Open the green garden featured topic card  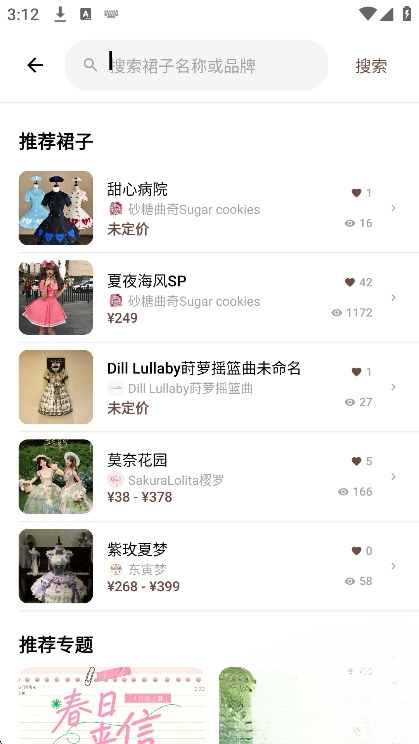(318, 705)
